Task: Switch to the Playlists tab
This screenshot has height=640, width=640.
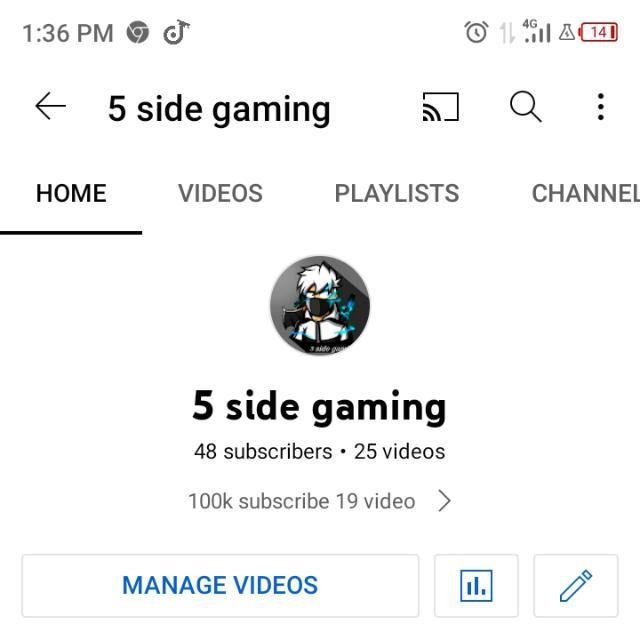Action: coord(397,194)
